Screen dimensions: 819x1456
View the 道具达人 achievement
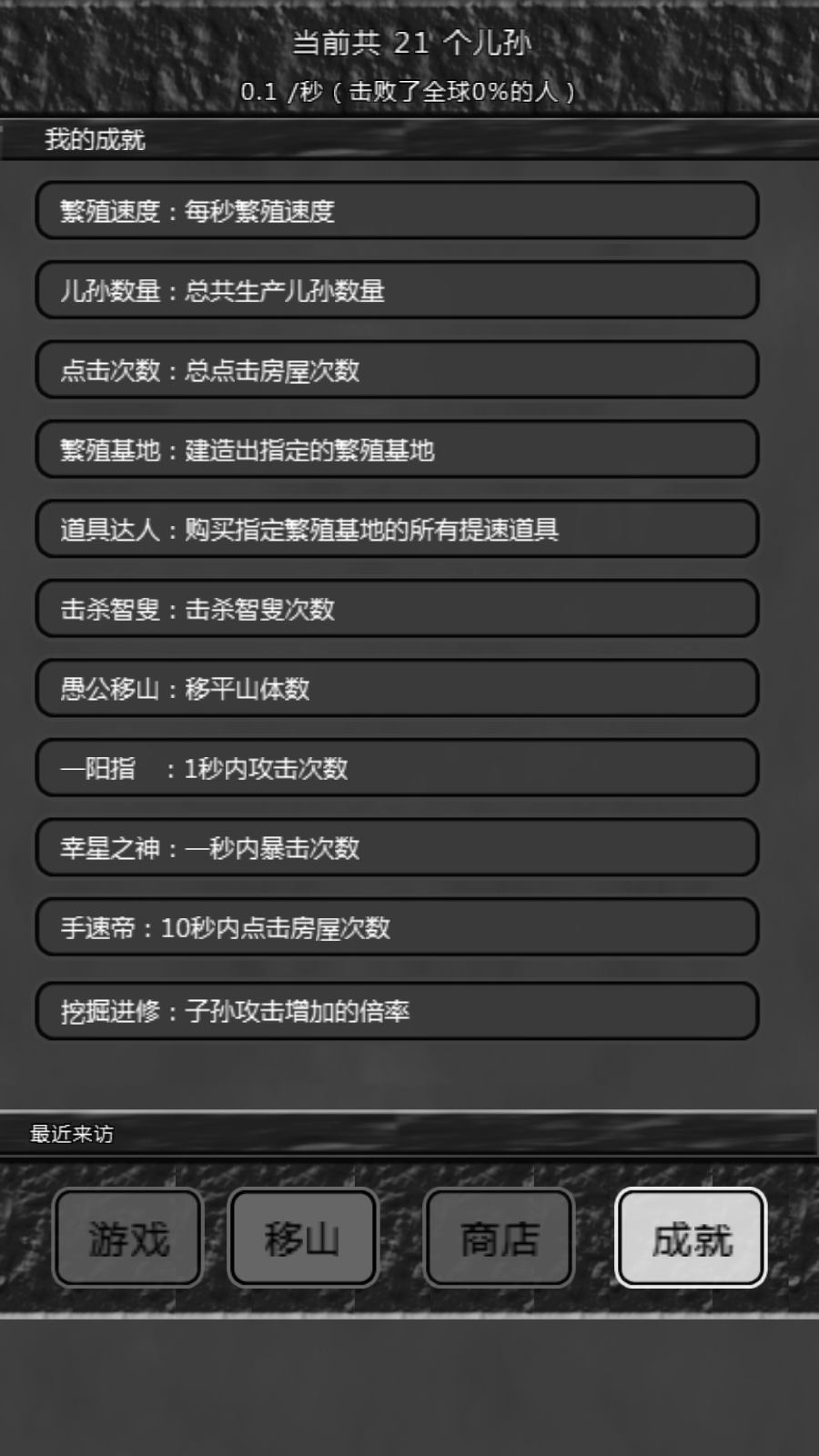[x=397, y=530]
